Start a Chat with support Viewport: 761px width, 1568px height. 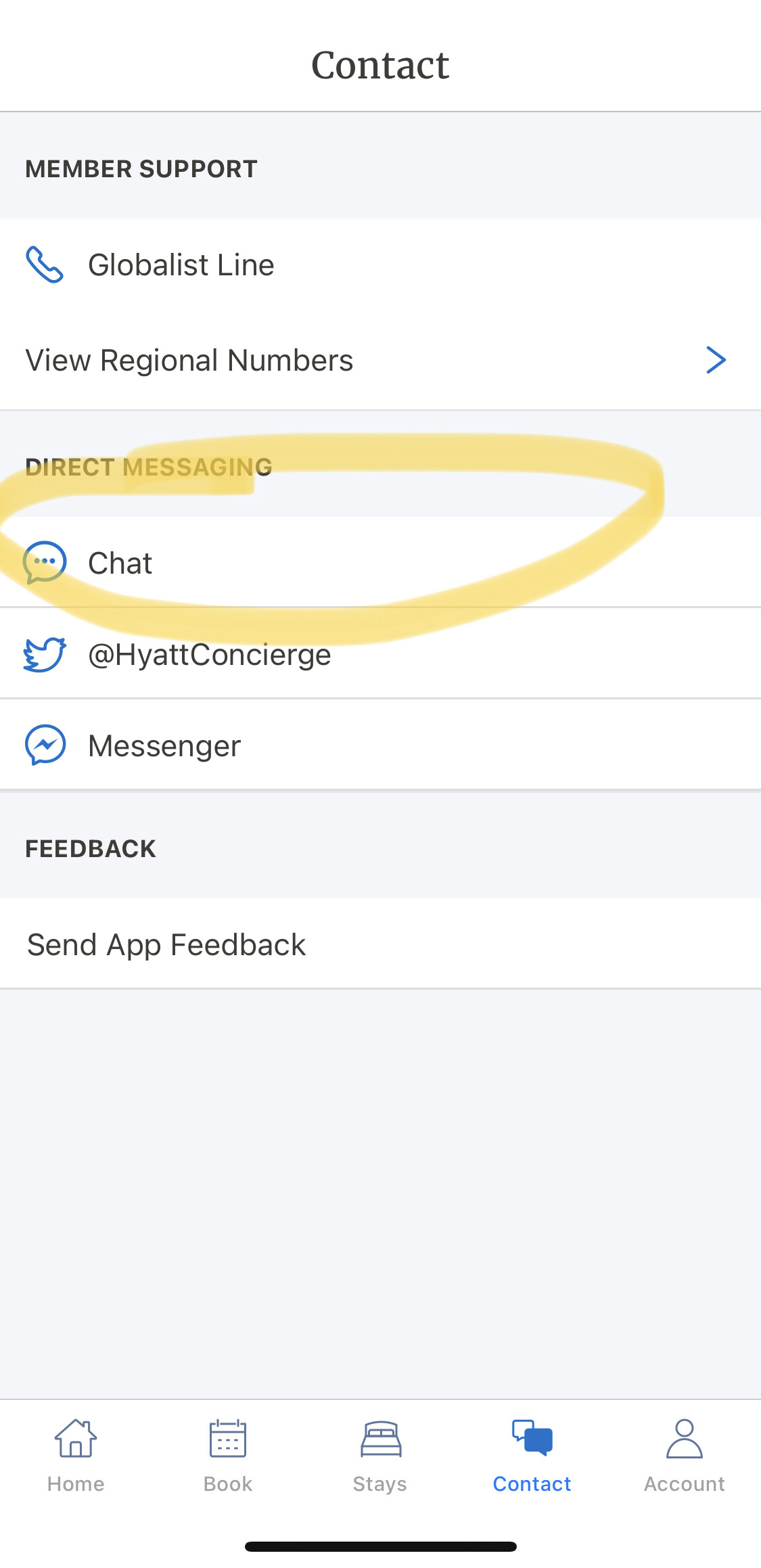point(122,563)
